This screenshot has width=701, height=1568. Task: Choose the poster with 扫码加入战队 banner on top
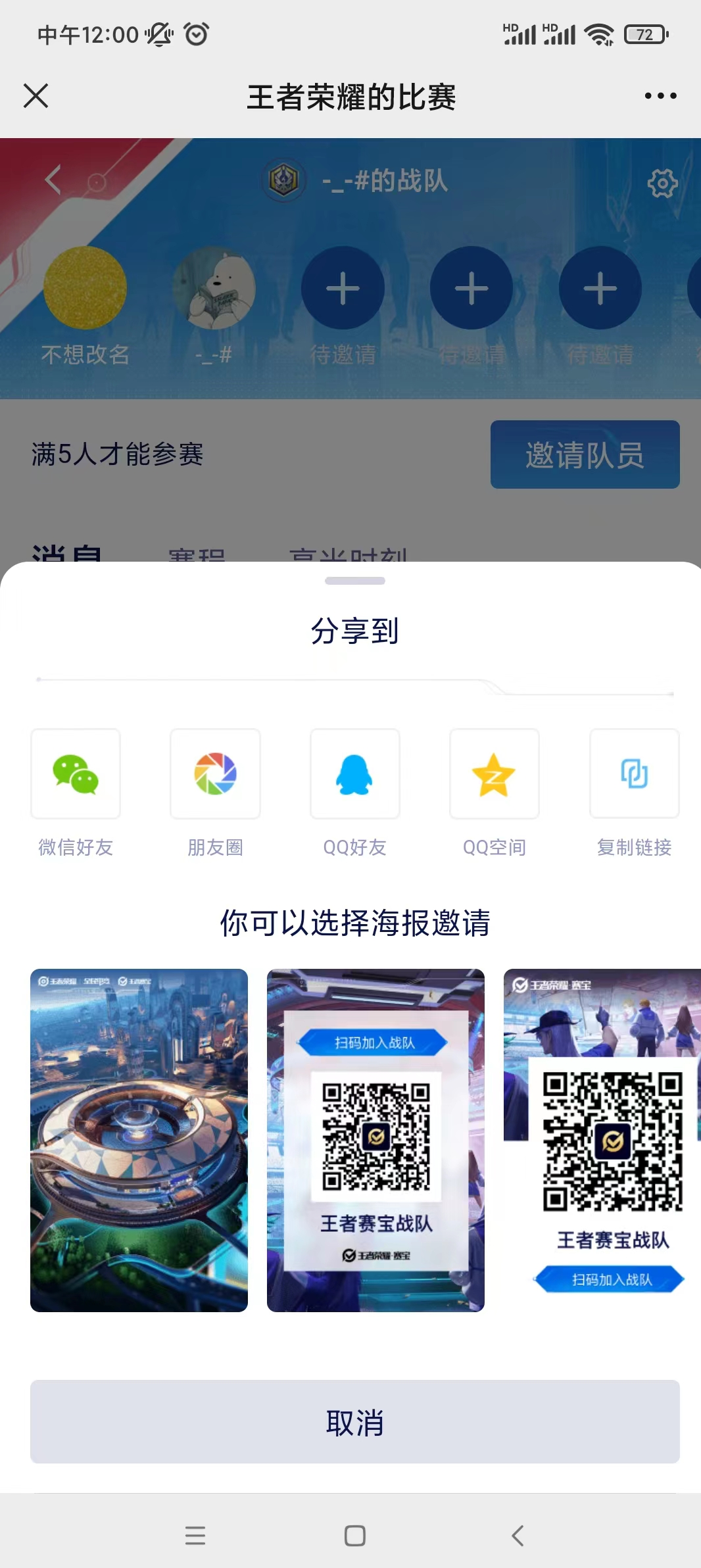(x=375, y=1140)
